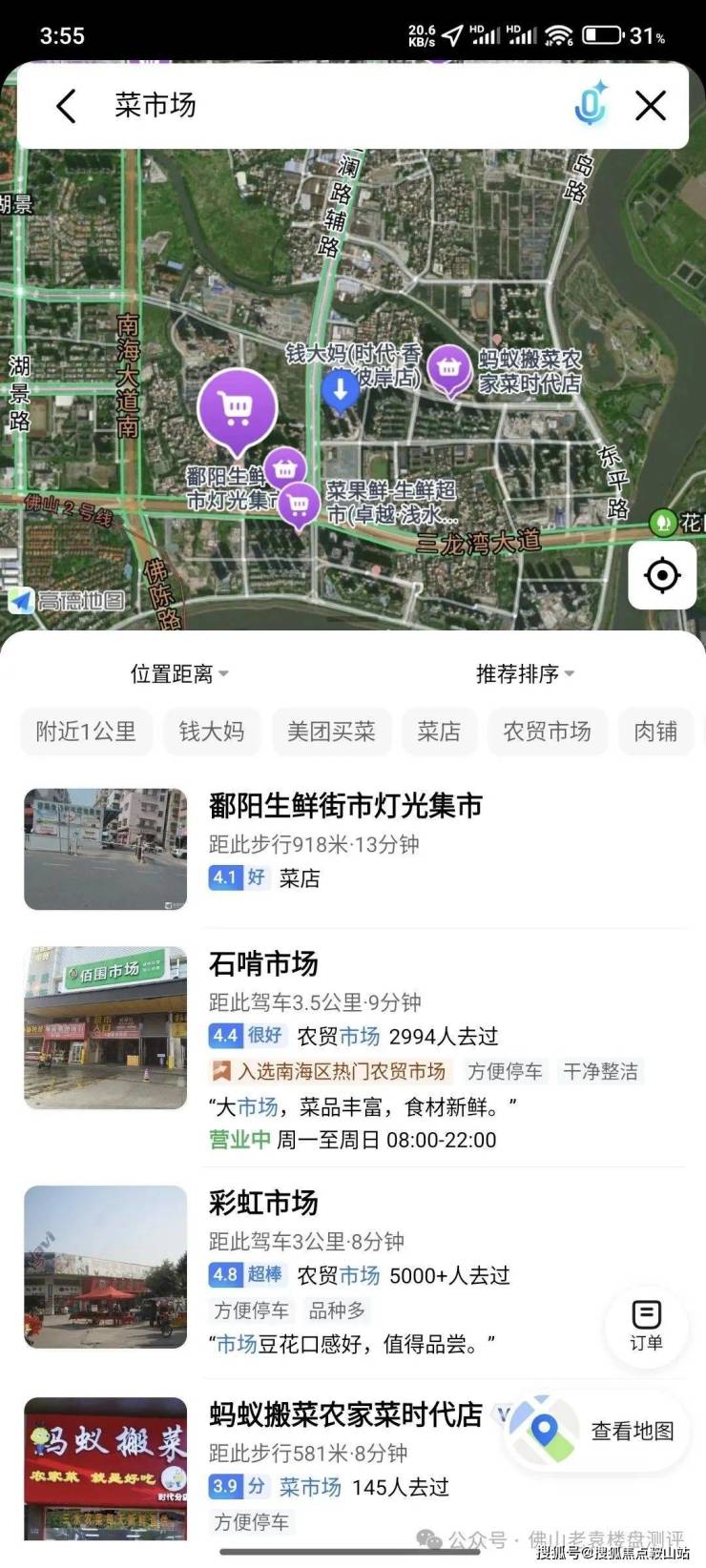Viewport: 706px width, 1568px height.
Task: Open 鄱阳生鲜街市灯光集市 result
Action: (x=345, y=806)
